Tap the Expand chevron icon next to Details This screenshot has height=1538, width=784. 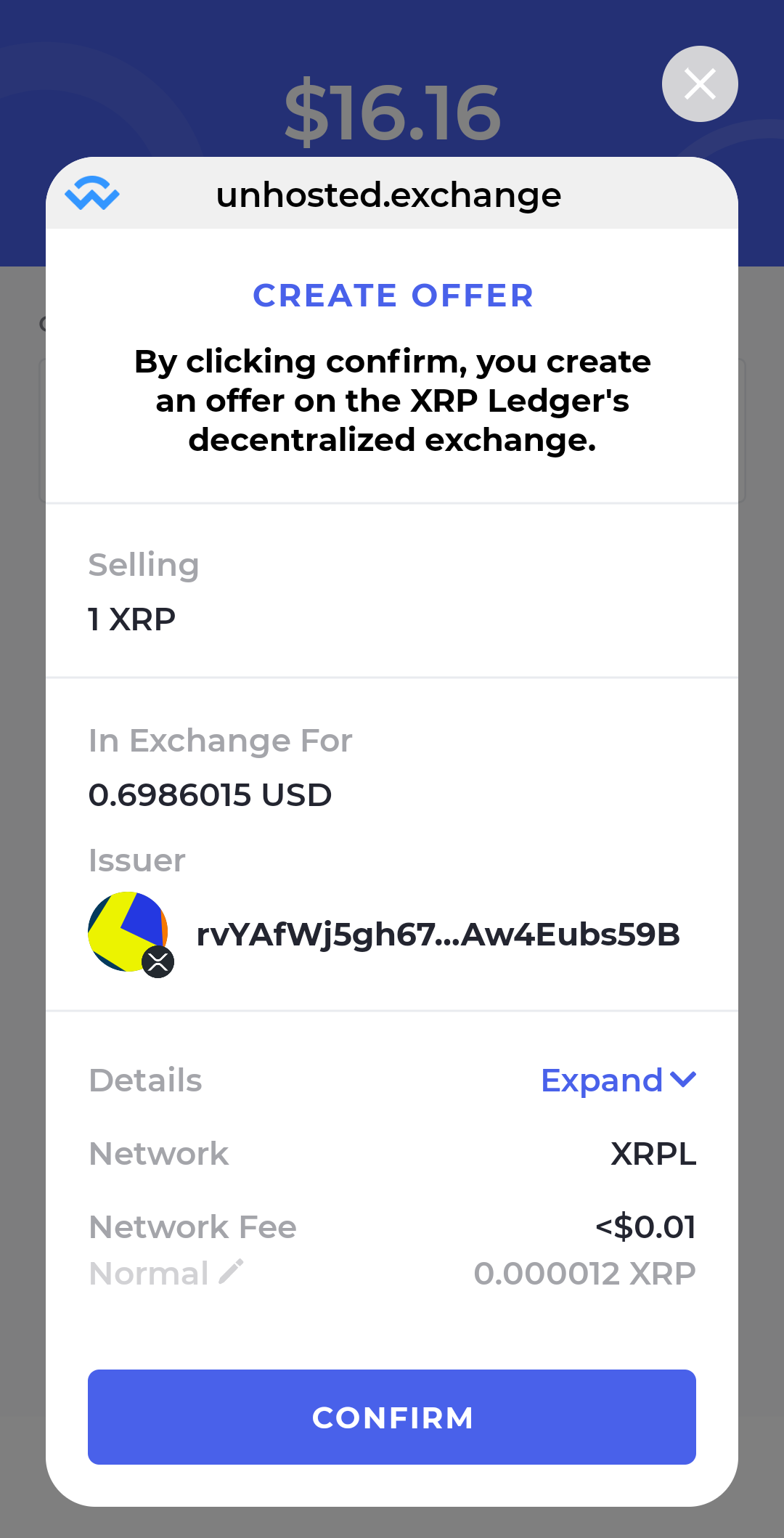[682, 1081]
